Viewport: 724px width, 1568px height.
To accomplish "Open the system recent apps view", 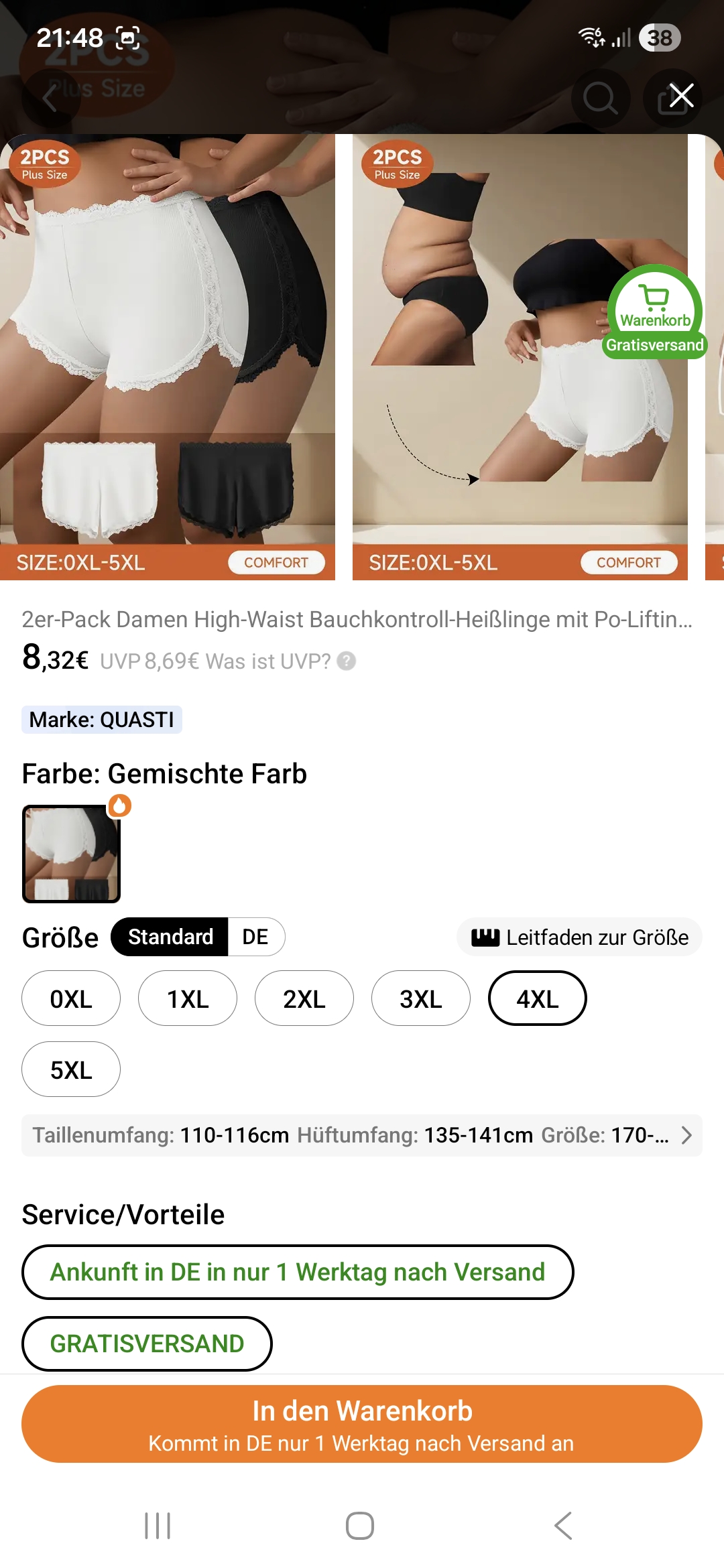I will pyautogui.click(x=158, y=1526).
